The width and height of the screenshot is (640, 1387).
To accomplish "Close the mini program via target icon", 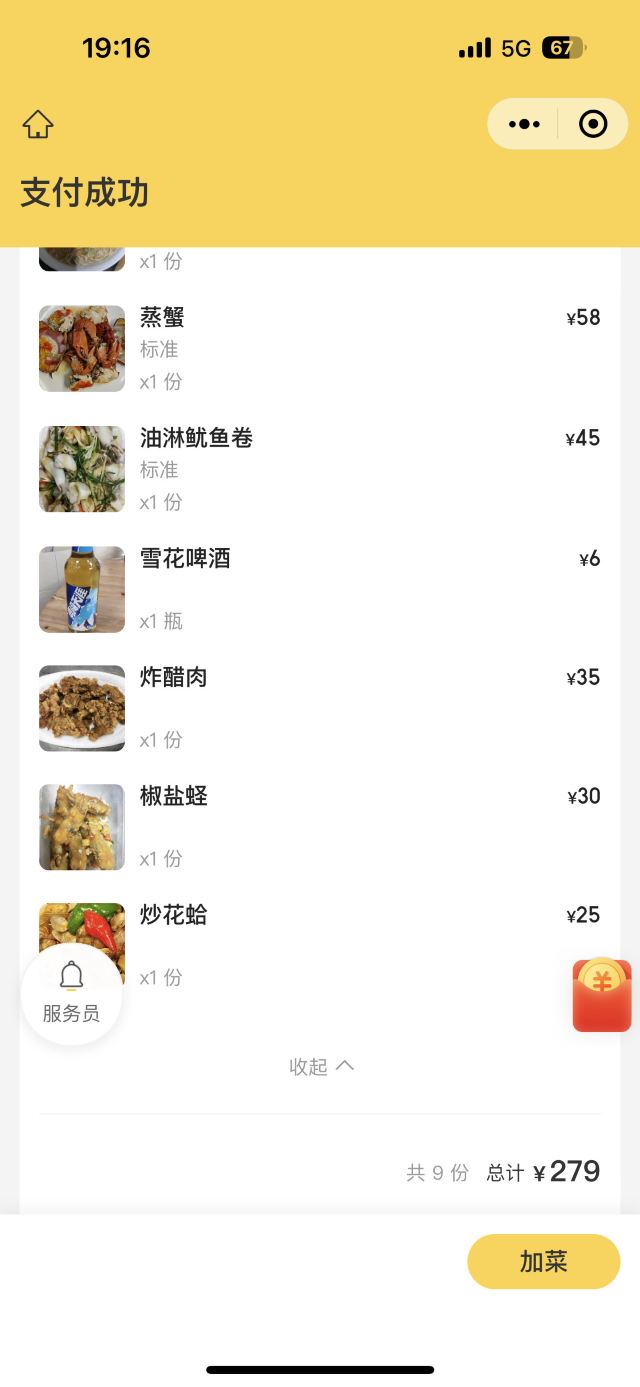I will pos(593,124).
